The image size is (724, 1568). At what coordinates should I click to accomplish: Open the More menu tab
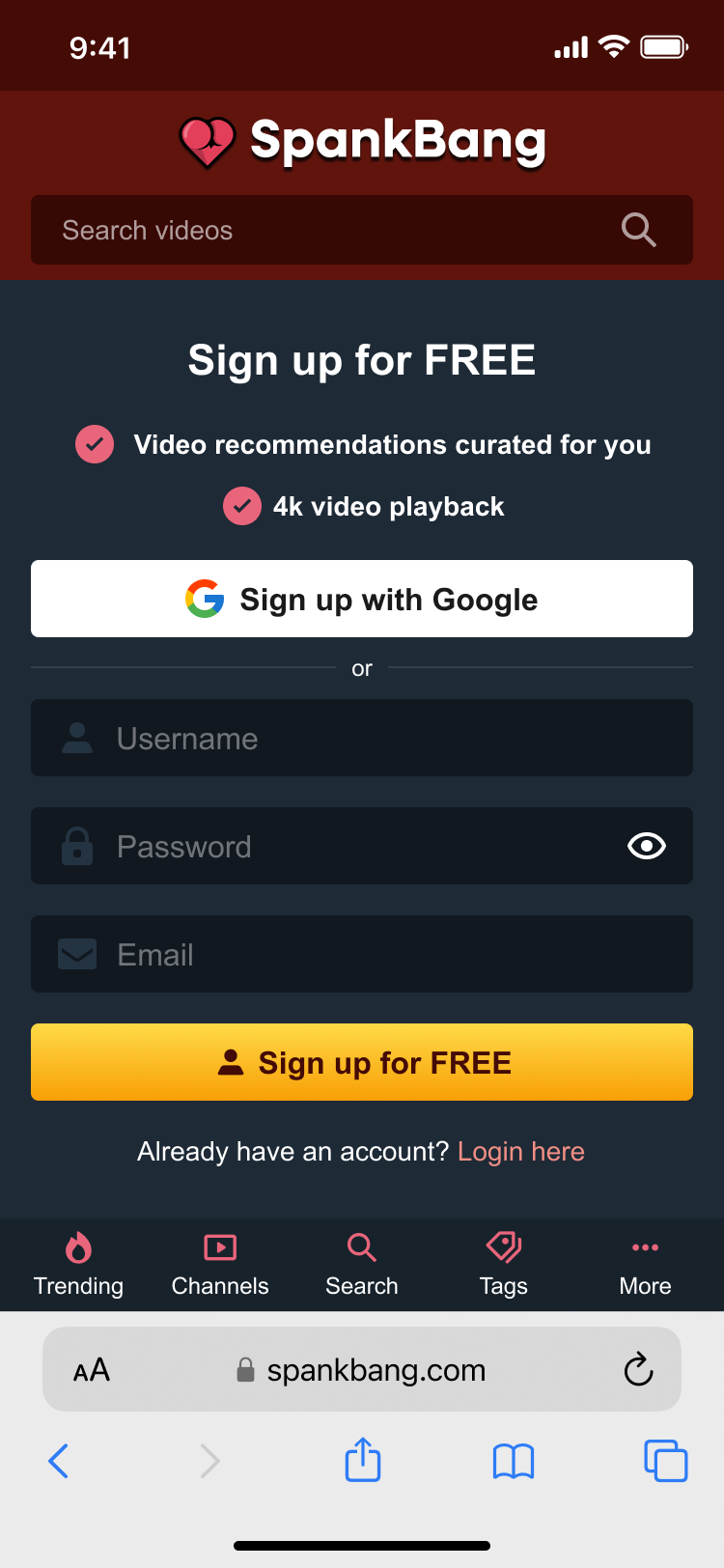pyautogui.click(x=645, y=1265)
